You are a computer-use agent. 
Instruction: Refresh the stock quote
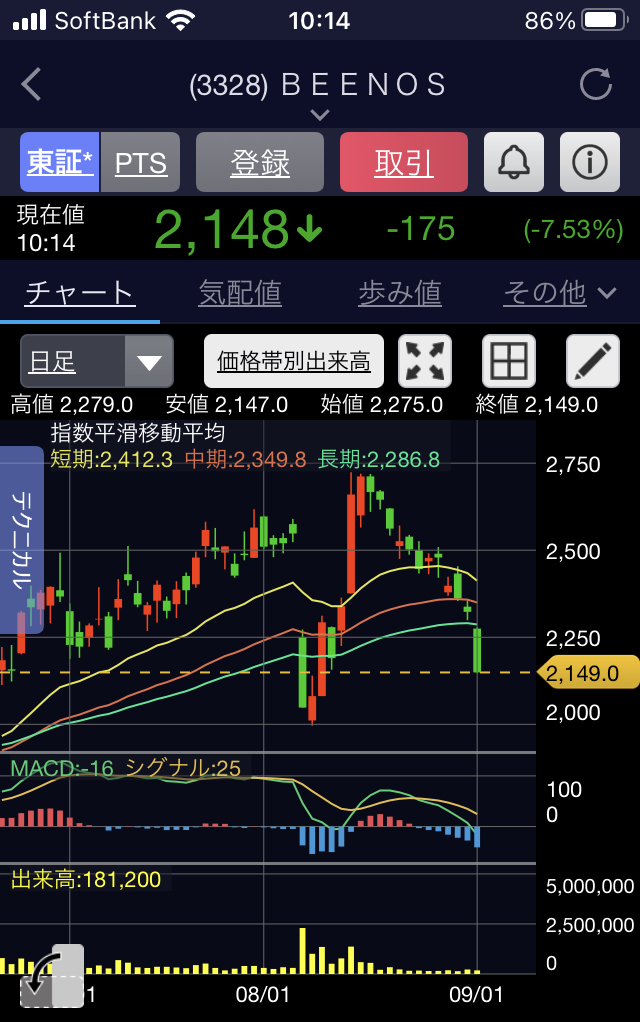point(596,85)
